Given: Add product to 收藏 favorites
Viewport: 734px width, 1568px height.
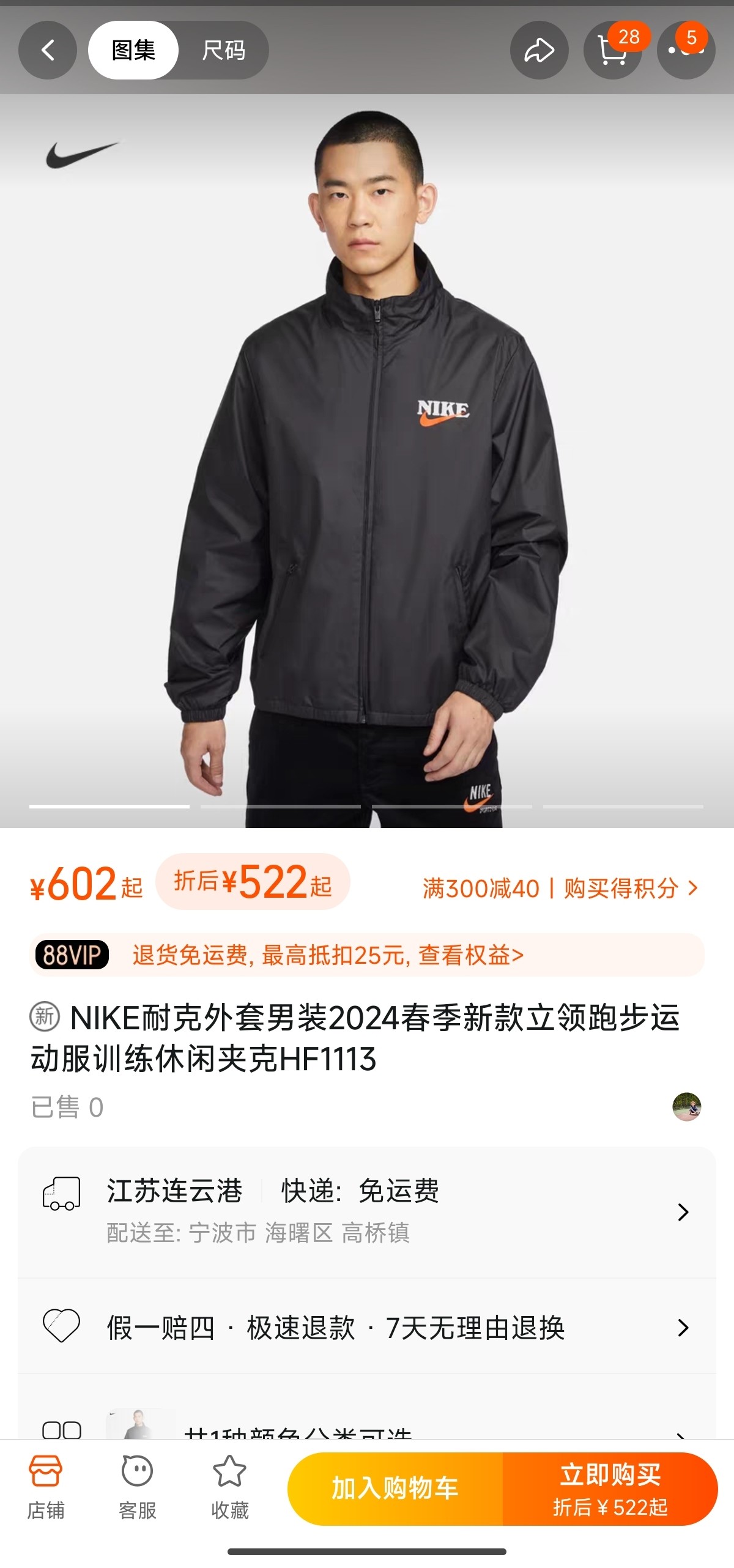Looking at the screenshot, I should click(229, 1487).
